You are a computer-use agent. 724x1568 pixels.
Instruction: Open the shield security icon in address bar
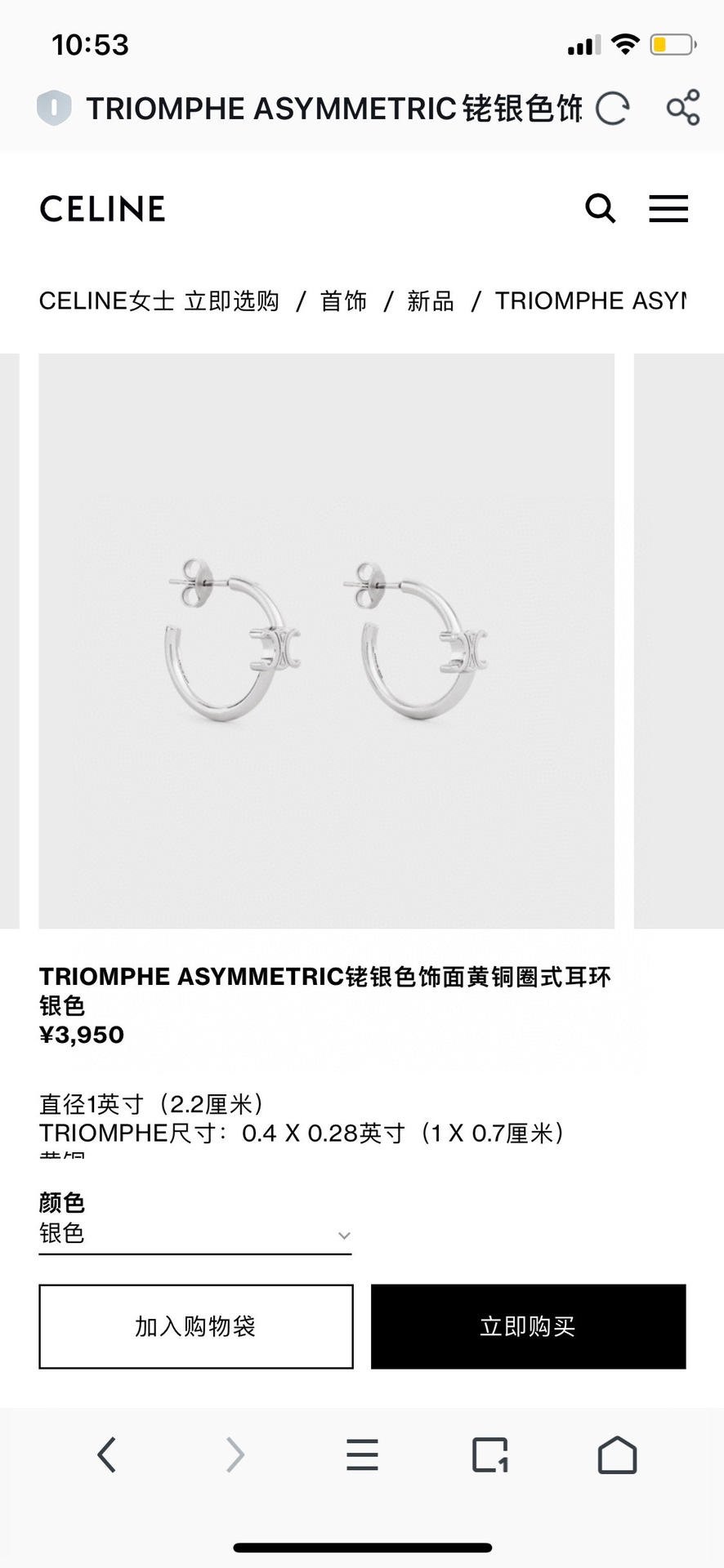pyautogui.click(x=54, y=108)
